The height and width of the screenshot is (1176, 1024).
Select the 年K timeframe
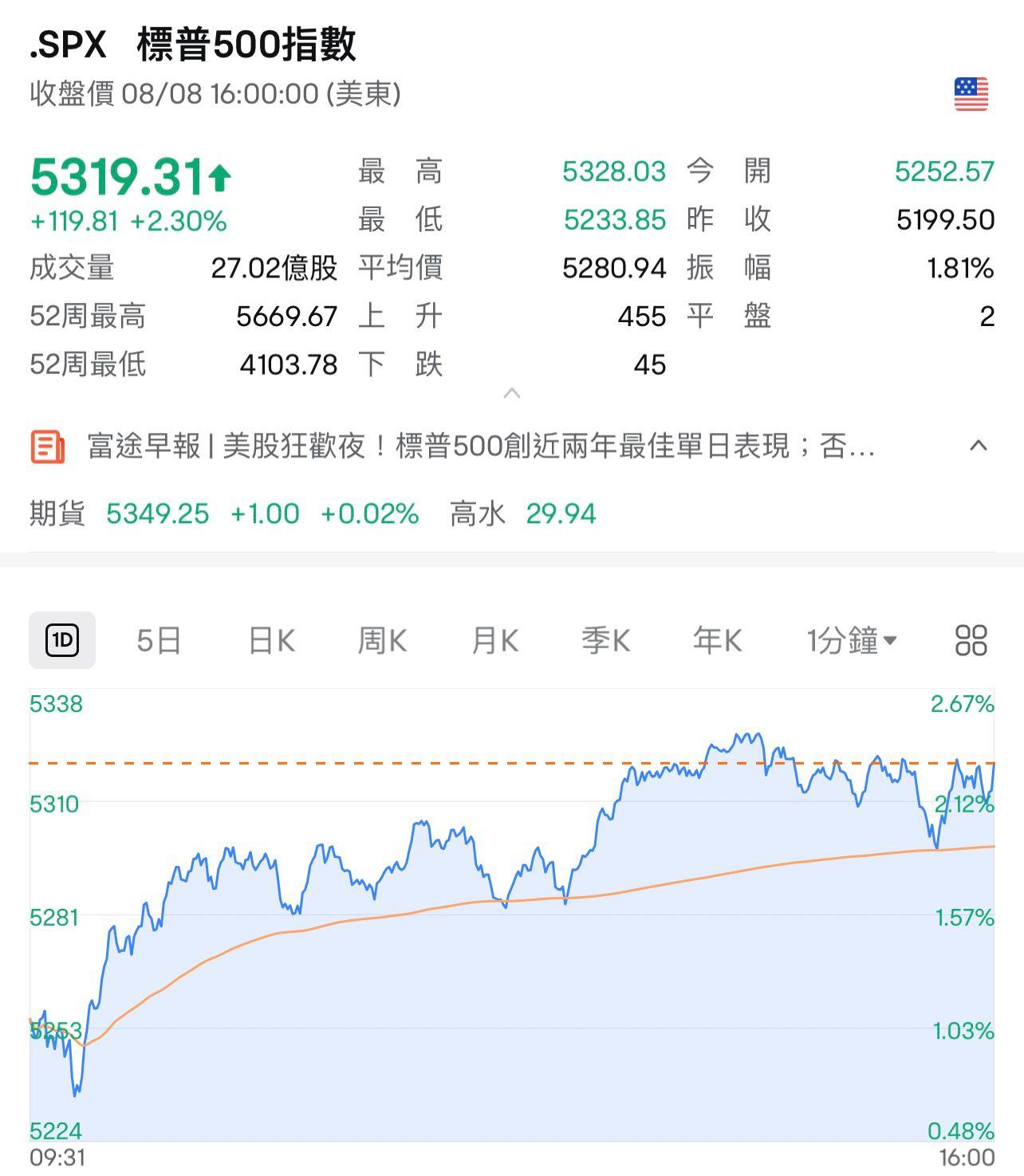click(x=715, y=640)
